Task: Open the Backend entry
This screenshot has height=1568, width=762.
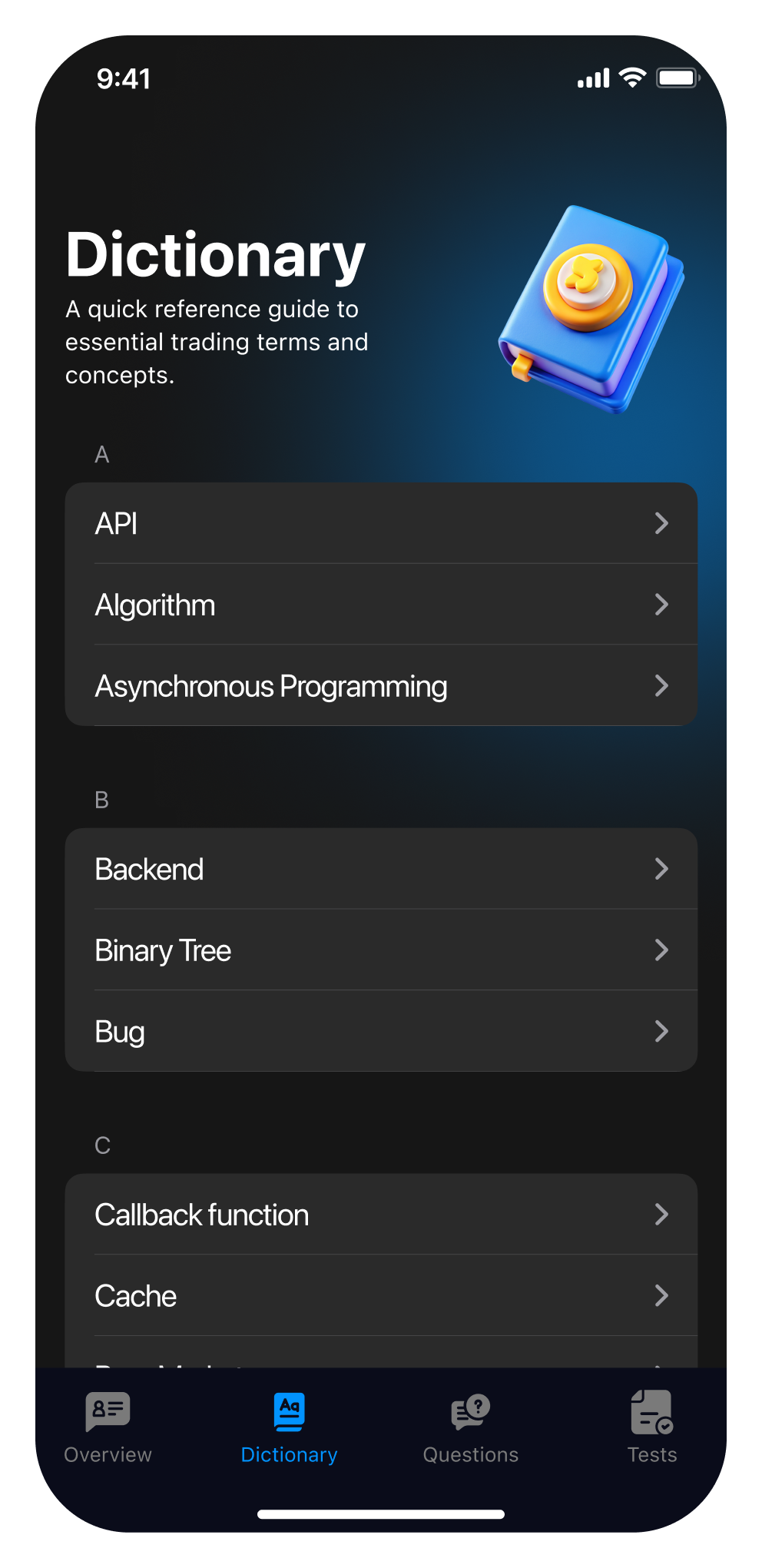Action: coord(381,870)
